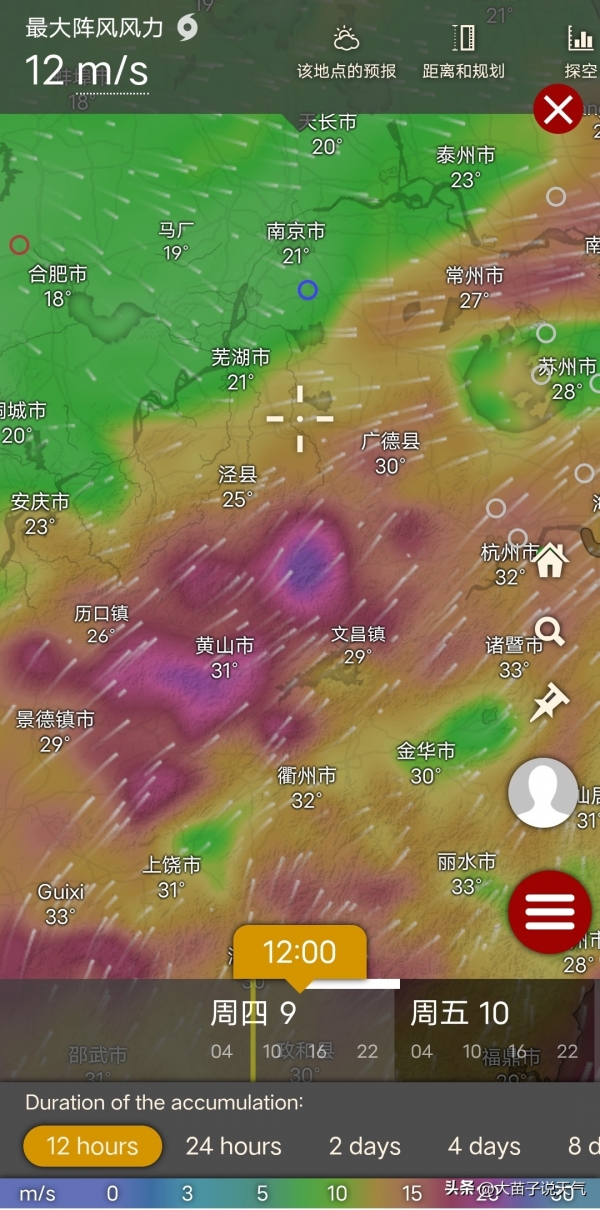This screenshot has height=1210, width=600.
Task: Open the map search magnifier
Action: click(549, 631)
